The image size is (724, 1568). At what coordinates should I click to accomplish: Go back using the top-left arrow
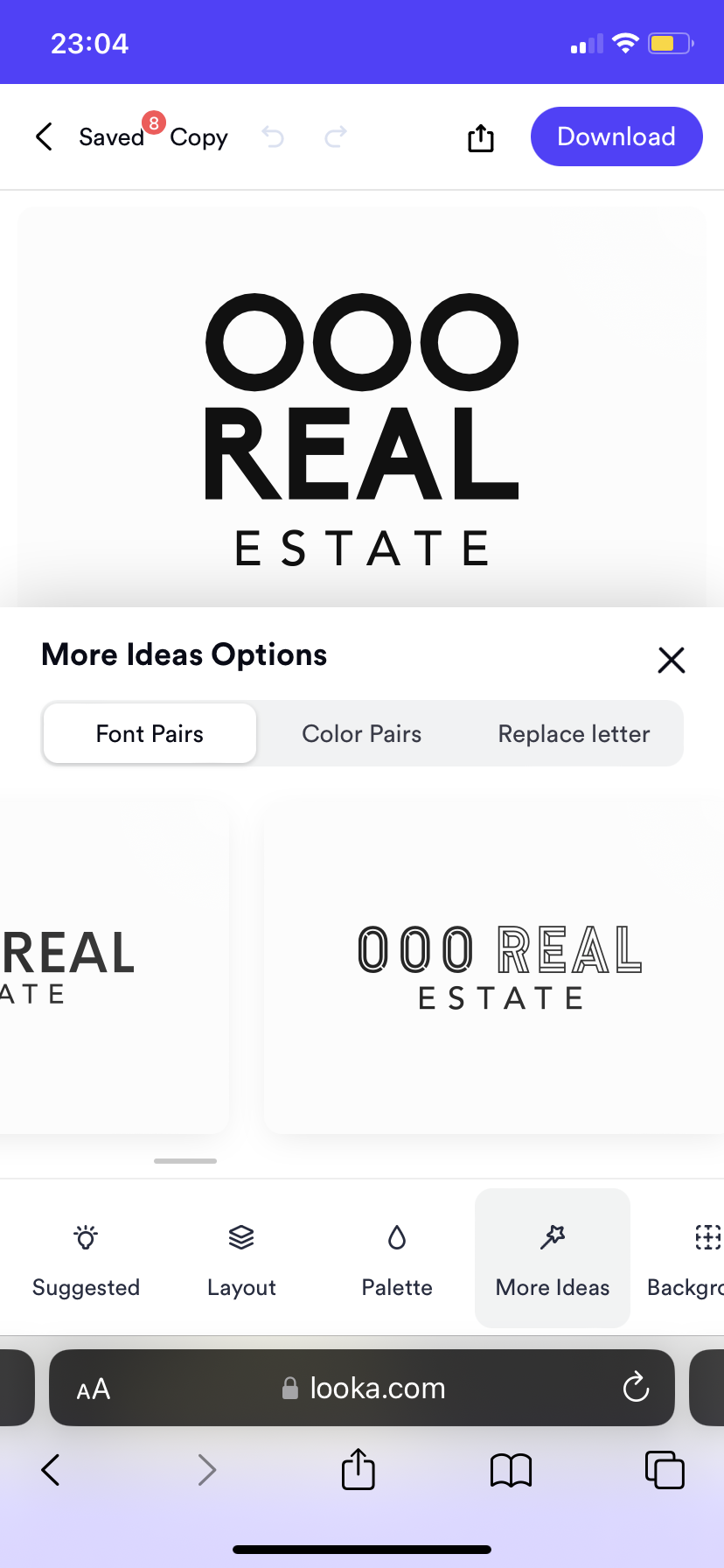[45, 136]
